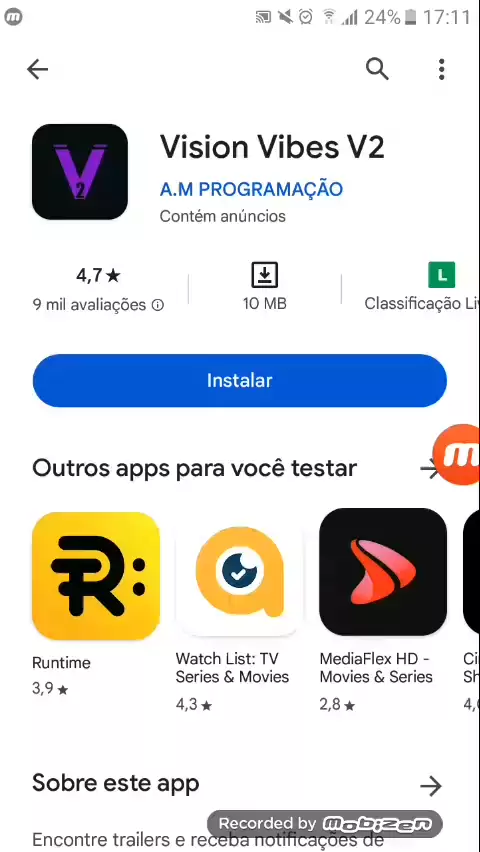The height and width of the screenshot is (852, 480).
Task: View Classificação Livre content rating
Action: point(421,287)
